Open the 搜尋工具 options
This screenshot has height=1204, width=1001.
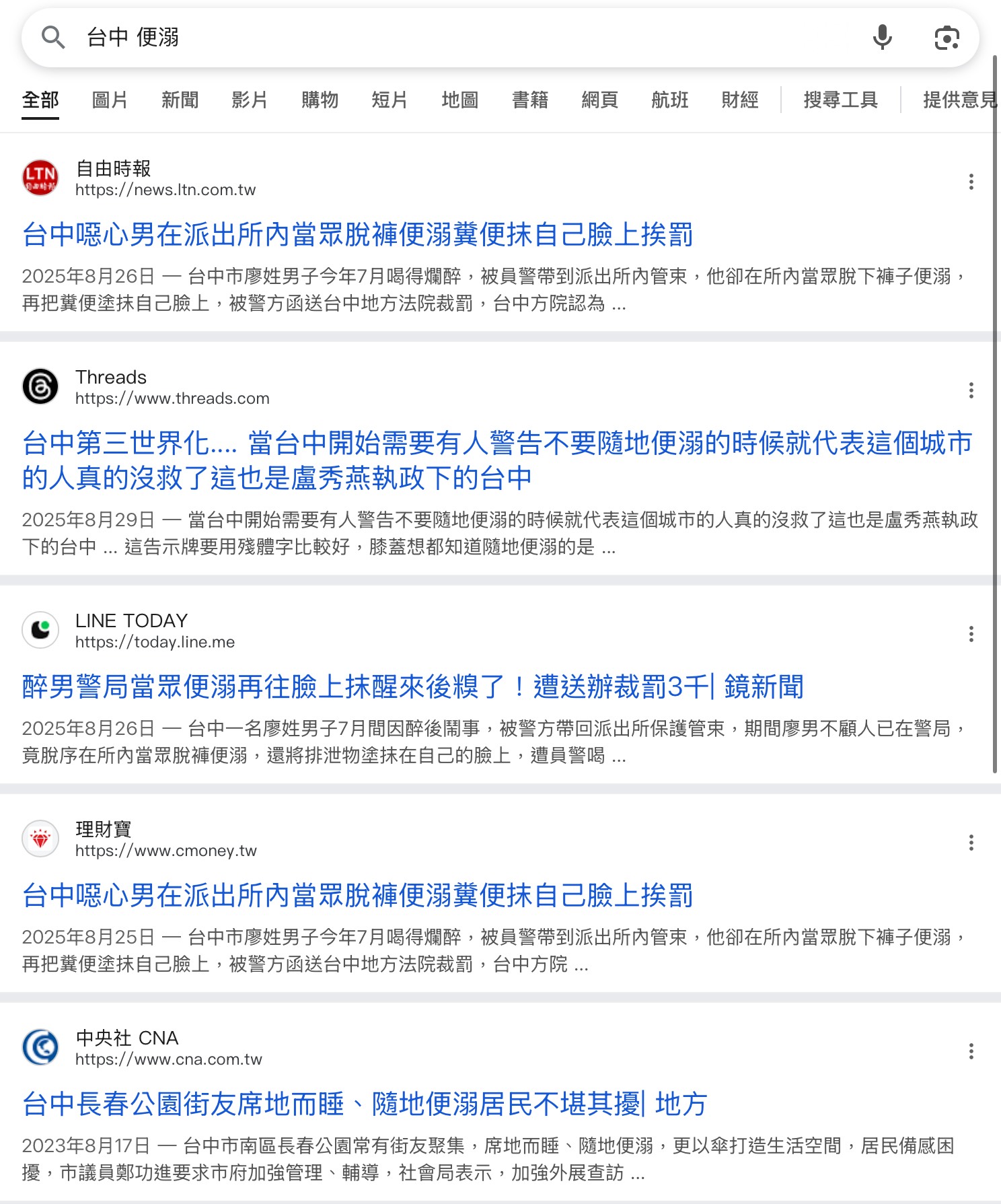point(840,100)
